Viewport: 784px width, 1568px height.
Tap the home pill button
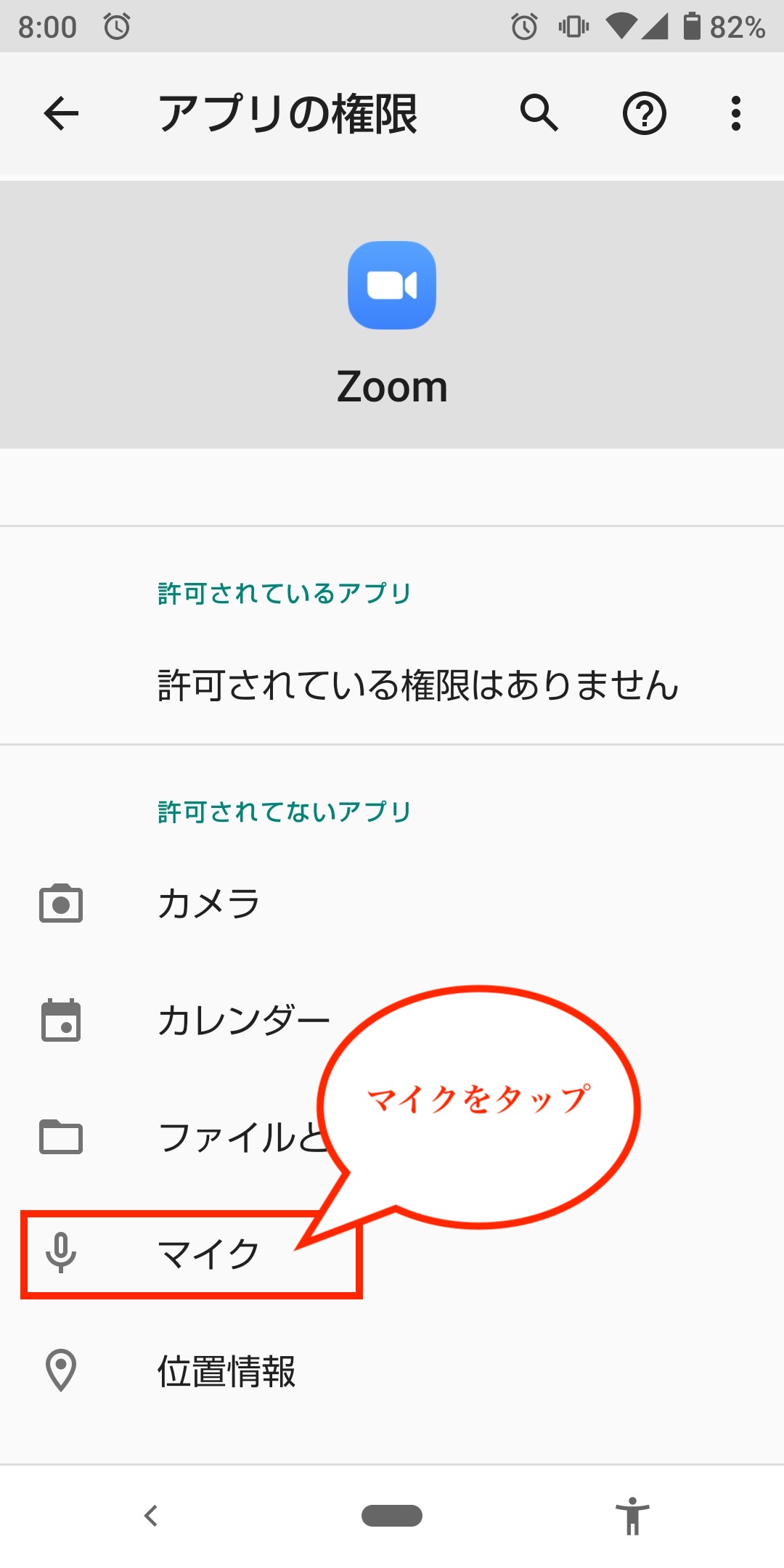[x=392, y=1516]
